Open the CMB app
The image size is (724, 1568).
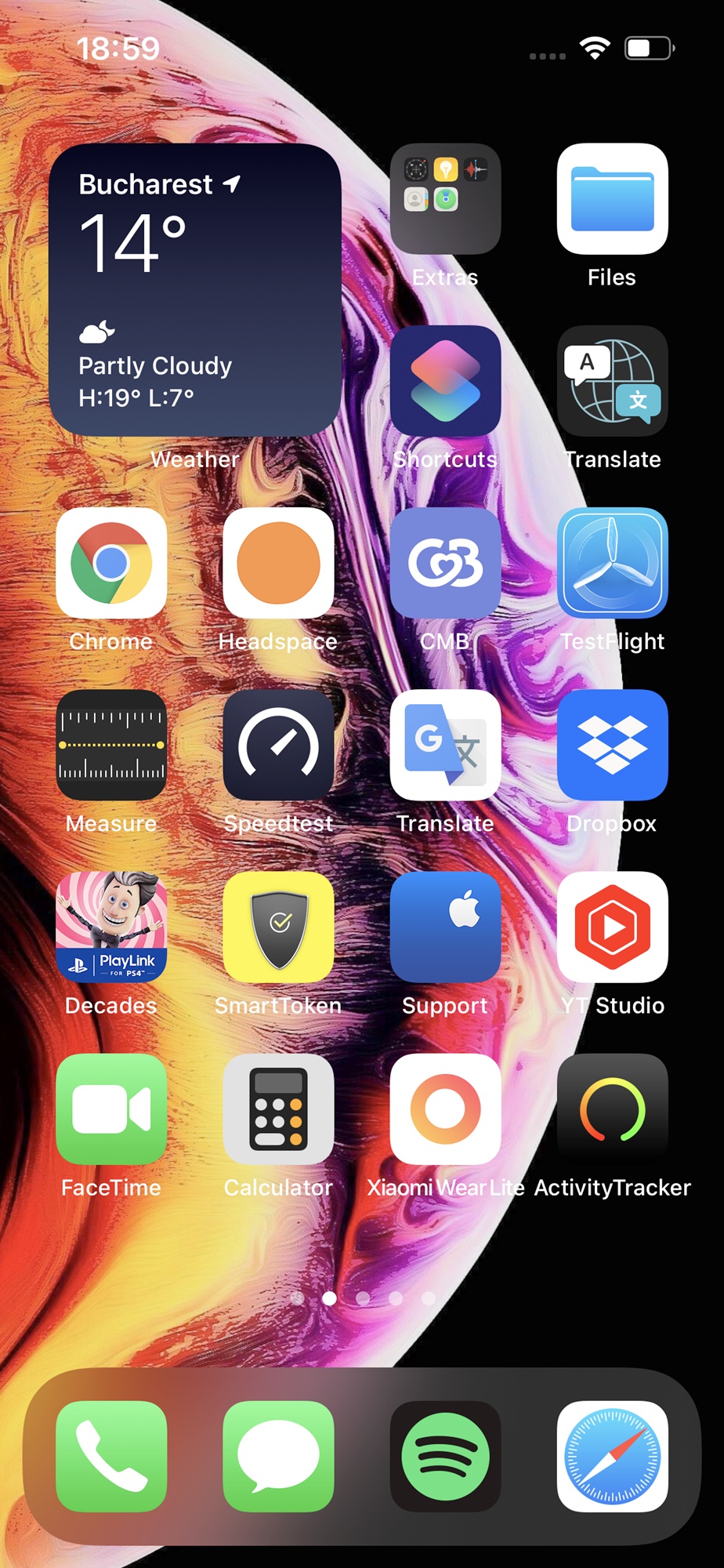click(x=445, y=563)
